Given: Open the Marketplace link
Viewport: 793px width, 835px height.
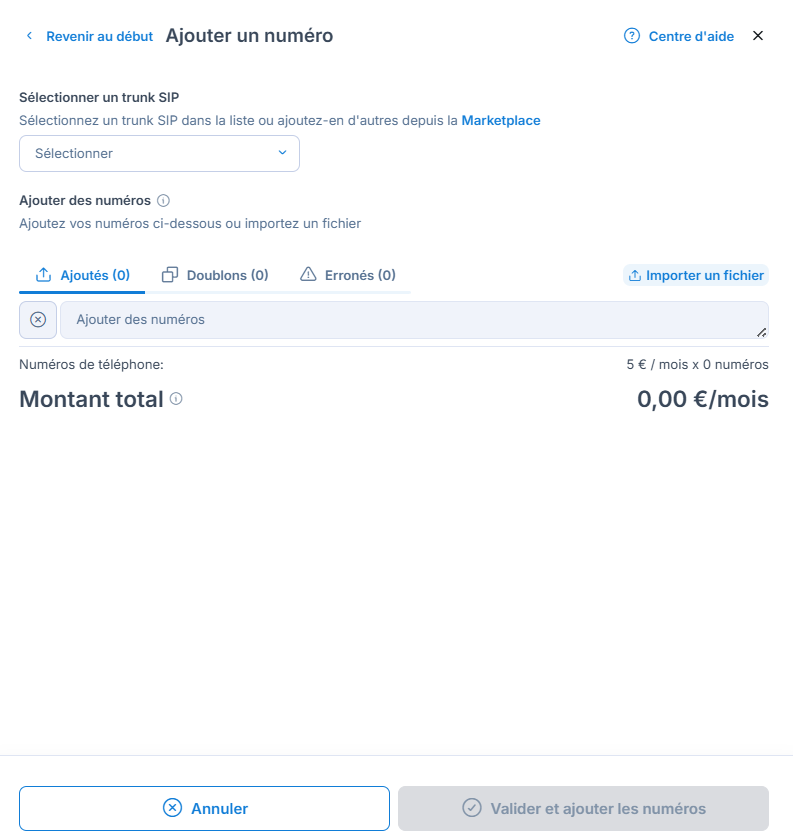Looking at the screenshot, I should 500,120.
